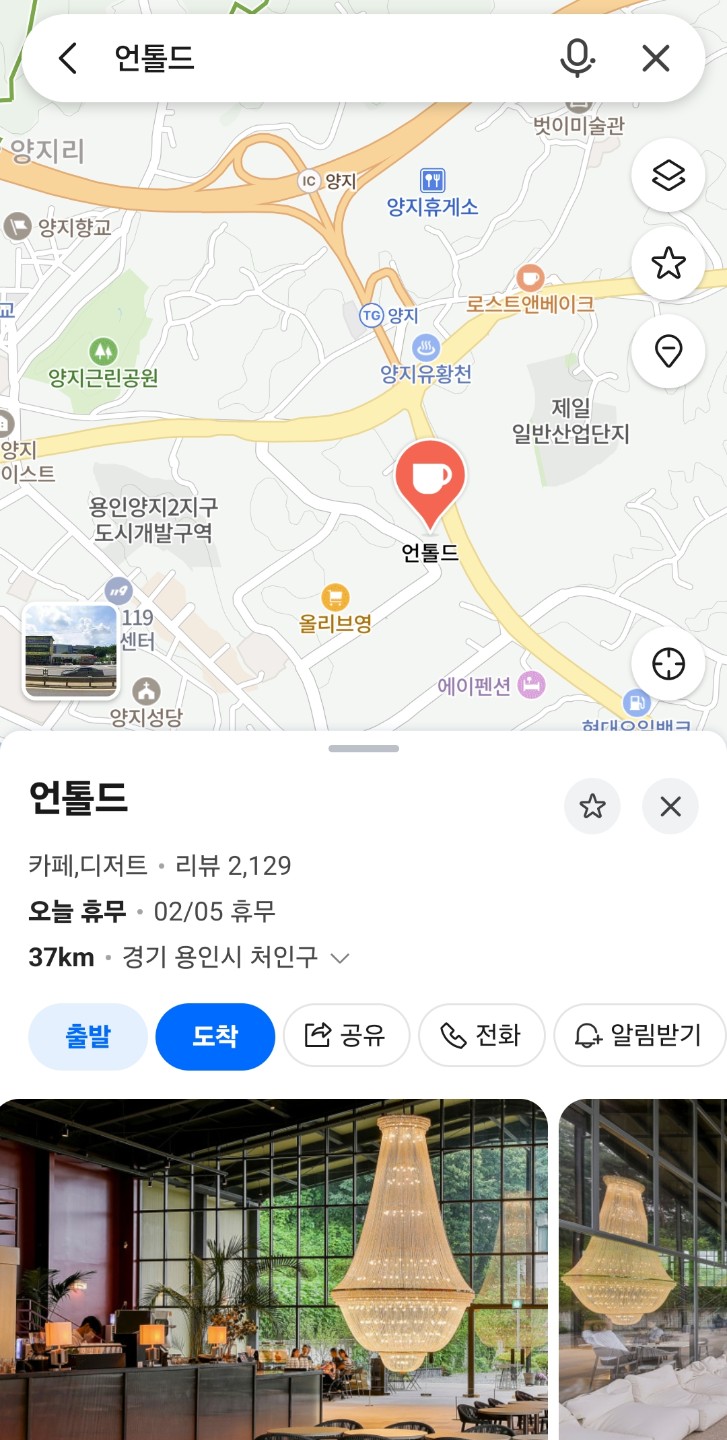Toggle 도착 as the route destination

coord(213,1037)
